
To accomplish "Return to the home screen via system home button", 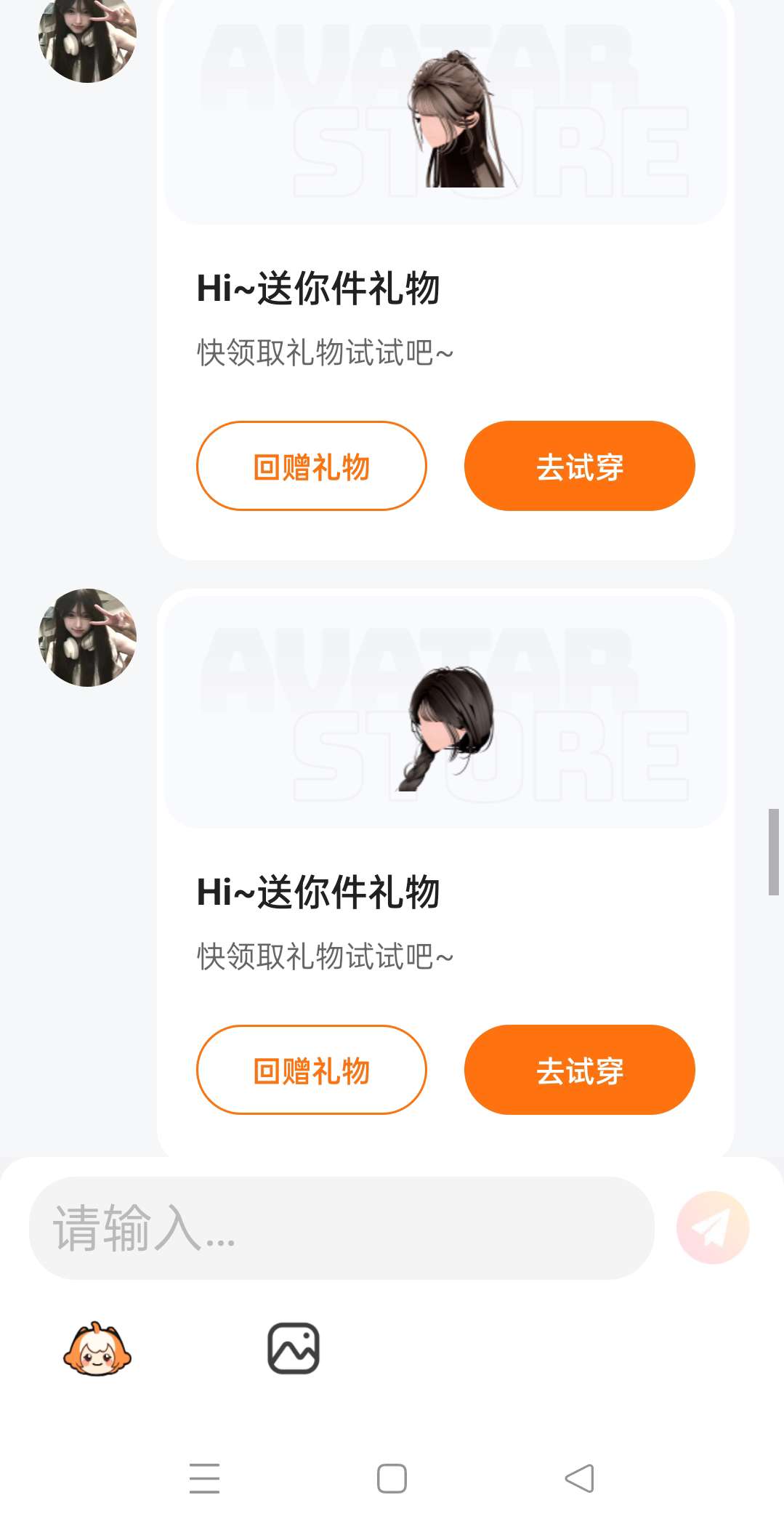I will tap(392, 1478).
